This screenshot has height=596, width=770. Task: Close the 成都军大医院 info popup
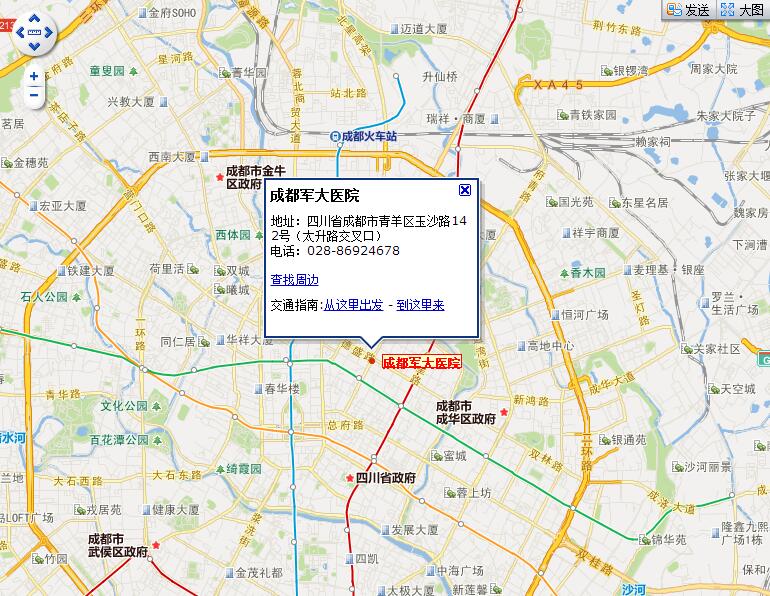(464, 190)
